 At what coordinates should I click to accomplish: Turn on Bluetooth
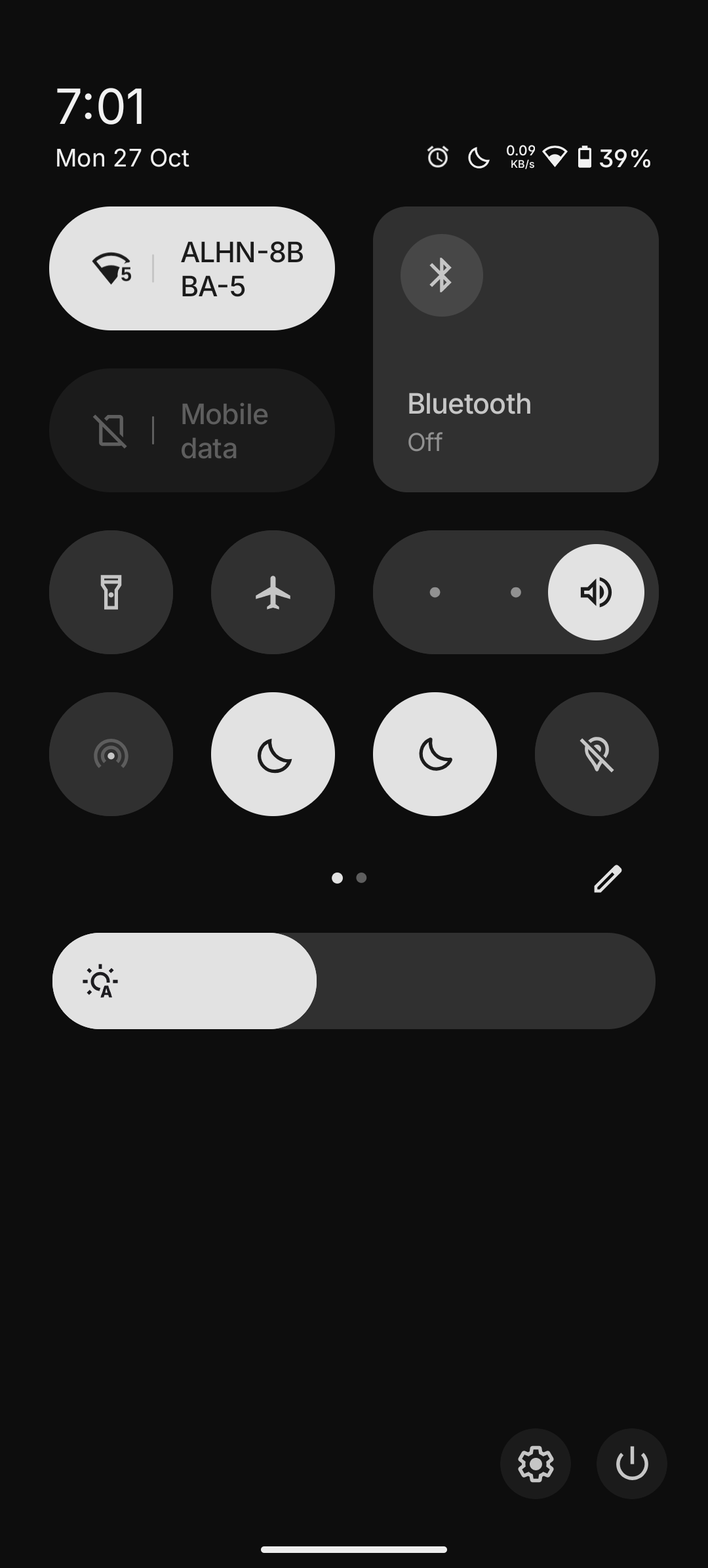point(442,275)
